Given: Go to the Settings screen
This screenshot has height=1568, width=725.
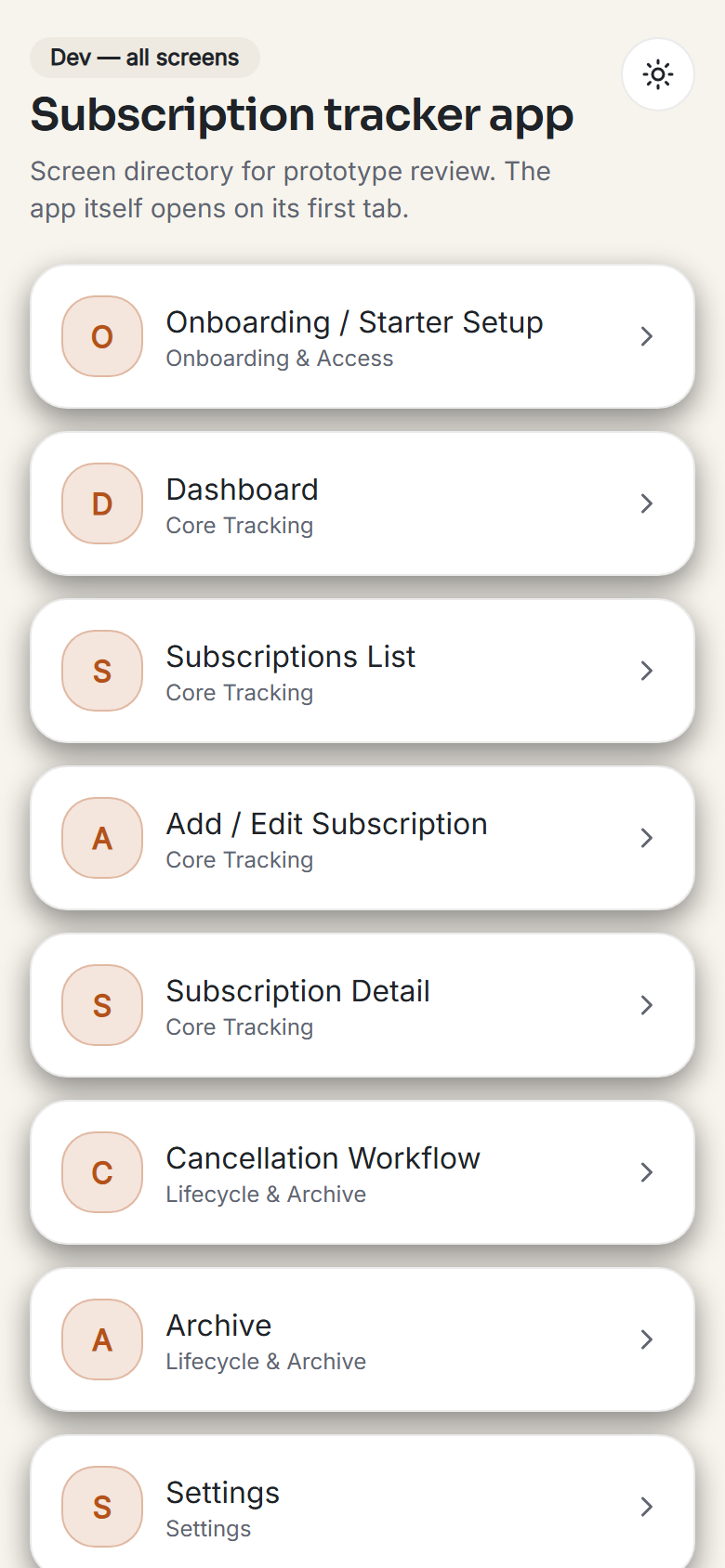Looking at the screenshot, I should pyautogui.click(x=362, y=1502).
